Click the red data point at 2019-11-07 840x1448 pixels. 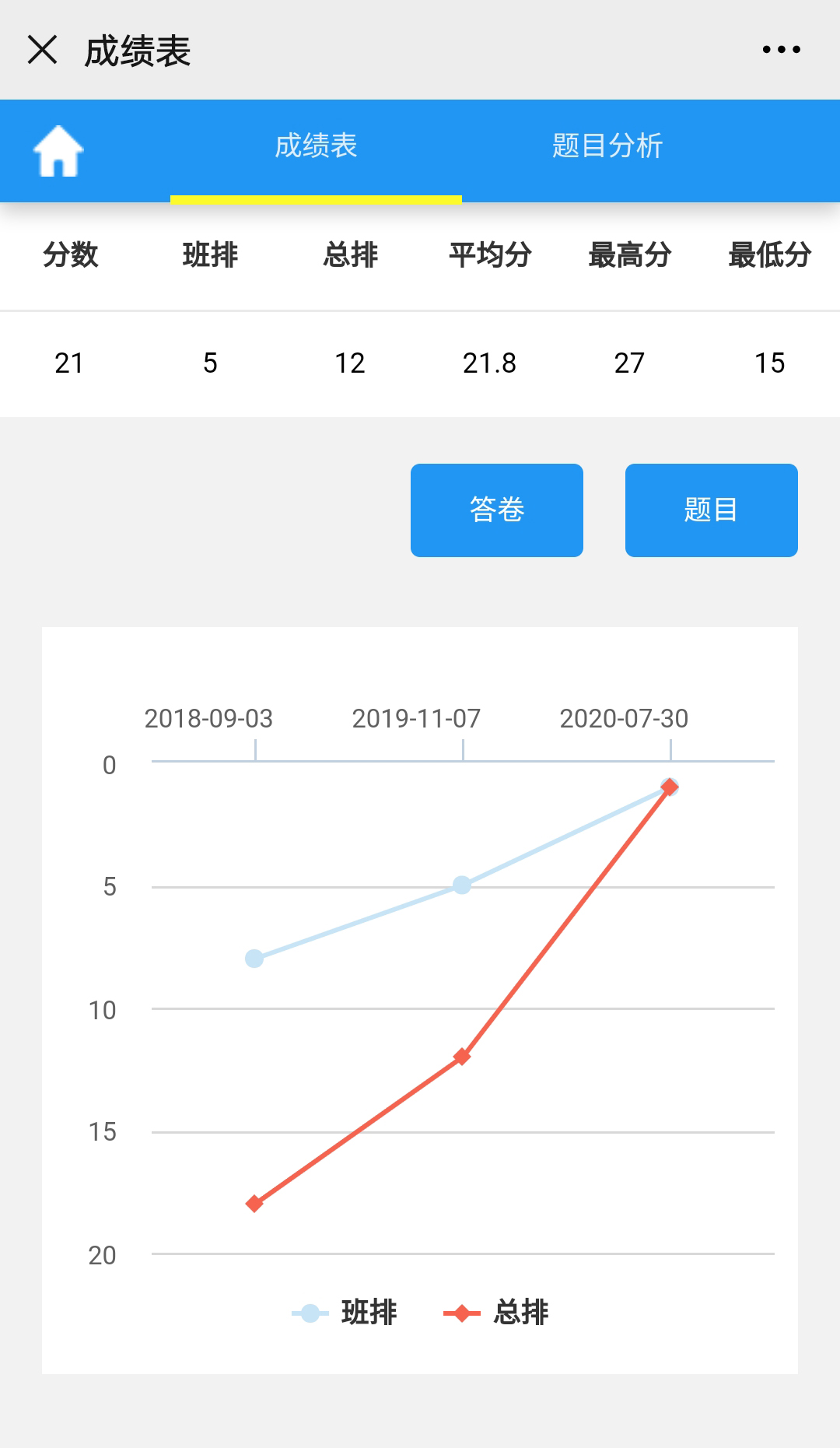(x=462, y=1056)
